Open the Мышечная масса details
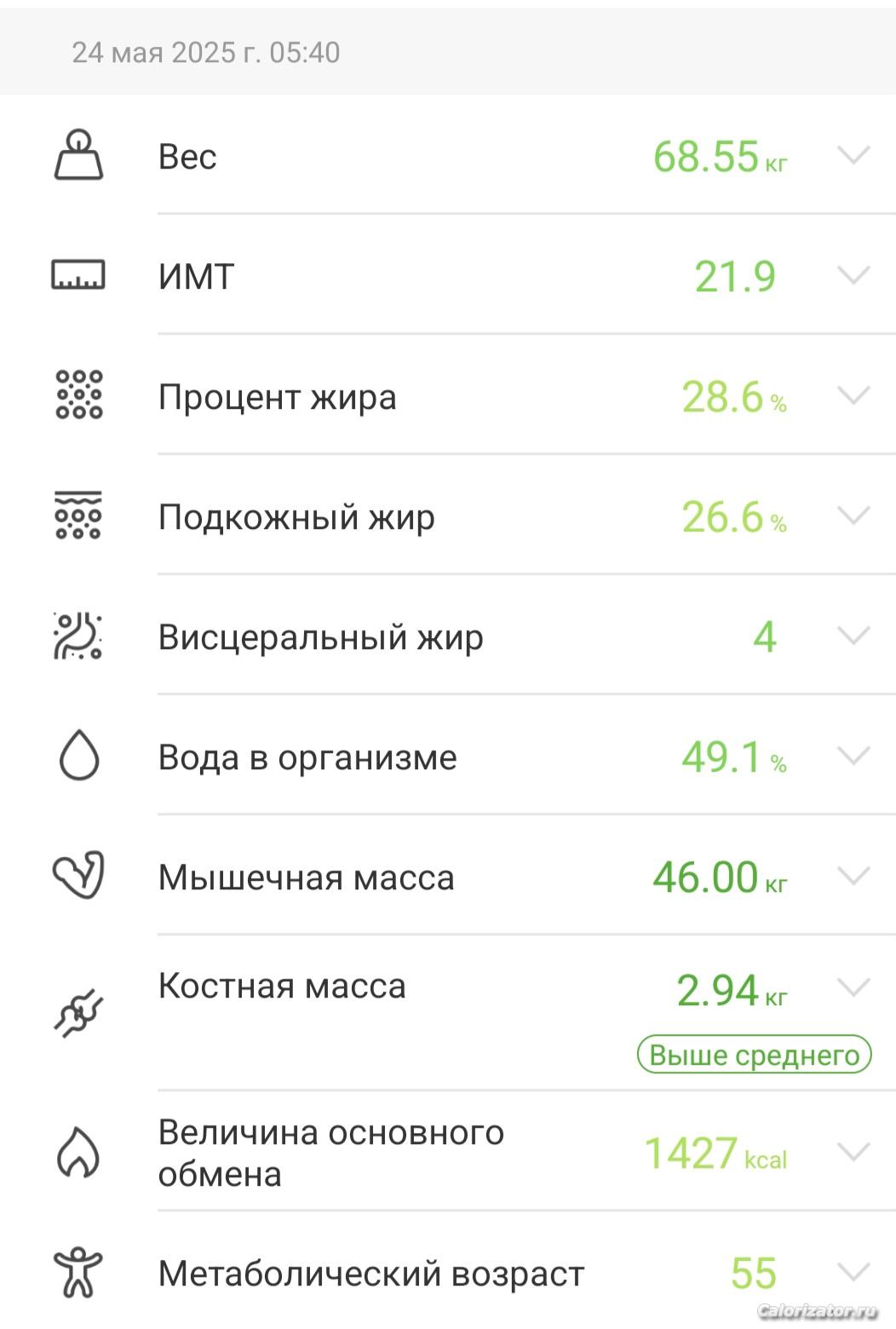The image size is (896, 1329). (x=853, y=877)
